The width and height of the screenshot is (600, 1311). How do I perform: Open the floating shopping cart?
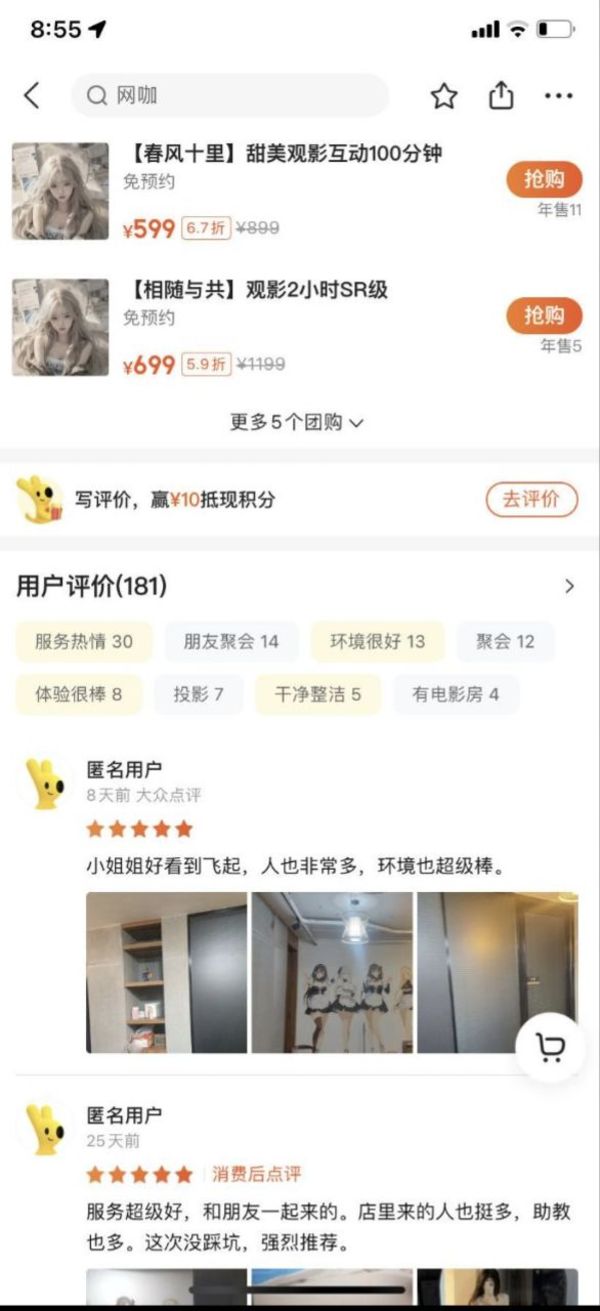point(549,1048)
